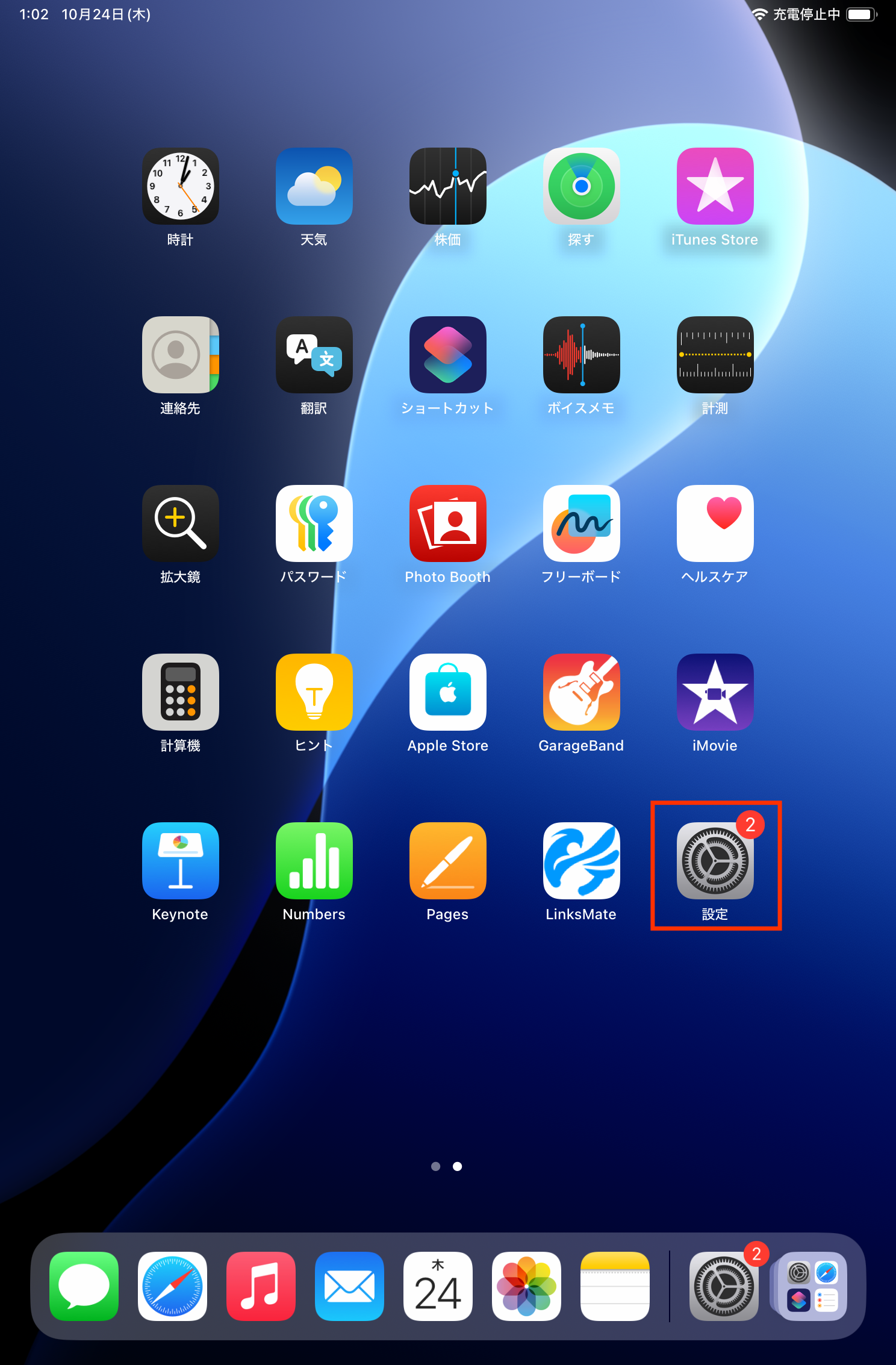
Task: Launch ショートカット shortcuts app
Action: (447, 355)
